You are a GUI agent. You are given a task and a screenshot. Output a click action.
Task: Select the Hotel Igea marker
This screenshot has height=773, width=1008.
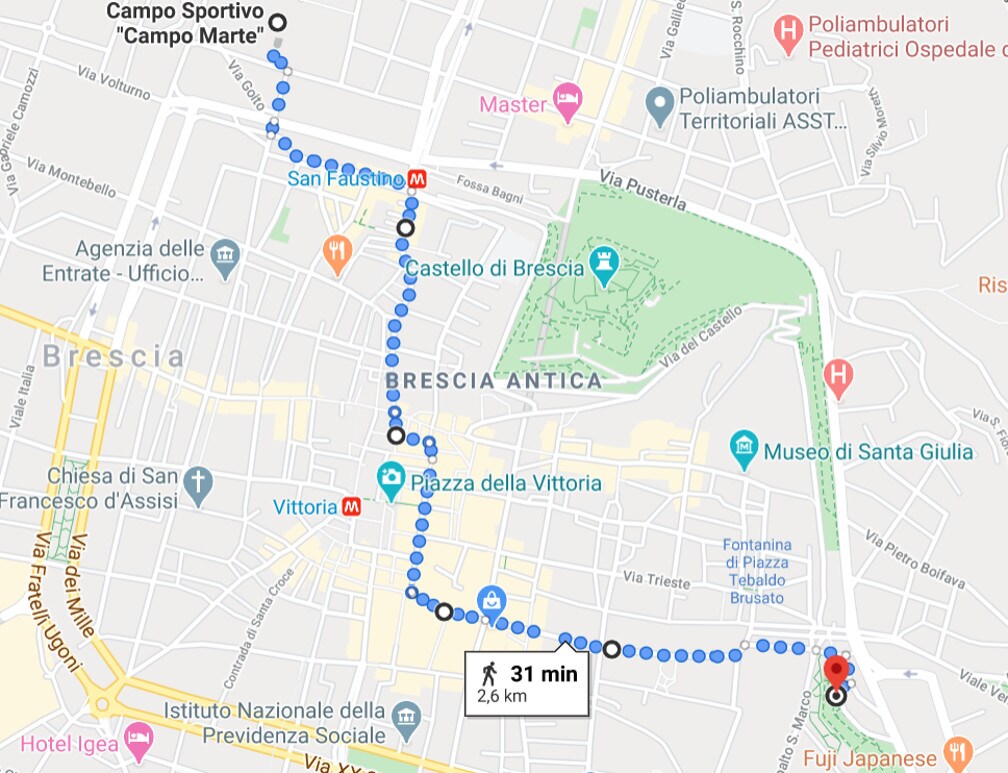135,742
